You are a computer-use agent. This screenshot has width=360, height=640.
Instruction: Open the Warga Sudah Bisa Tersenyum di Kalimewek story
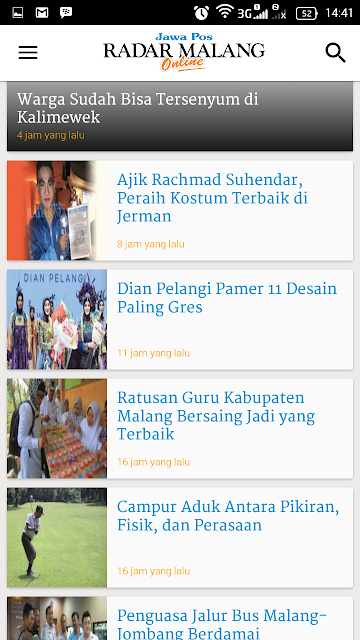click(x=180, y=116)
